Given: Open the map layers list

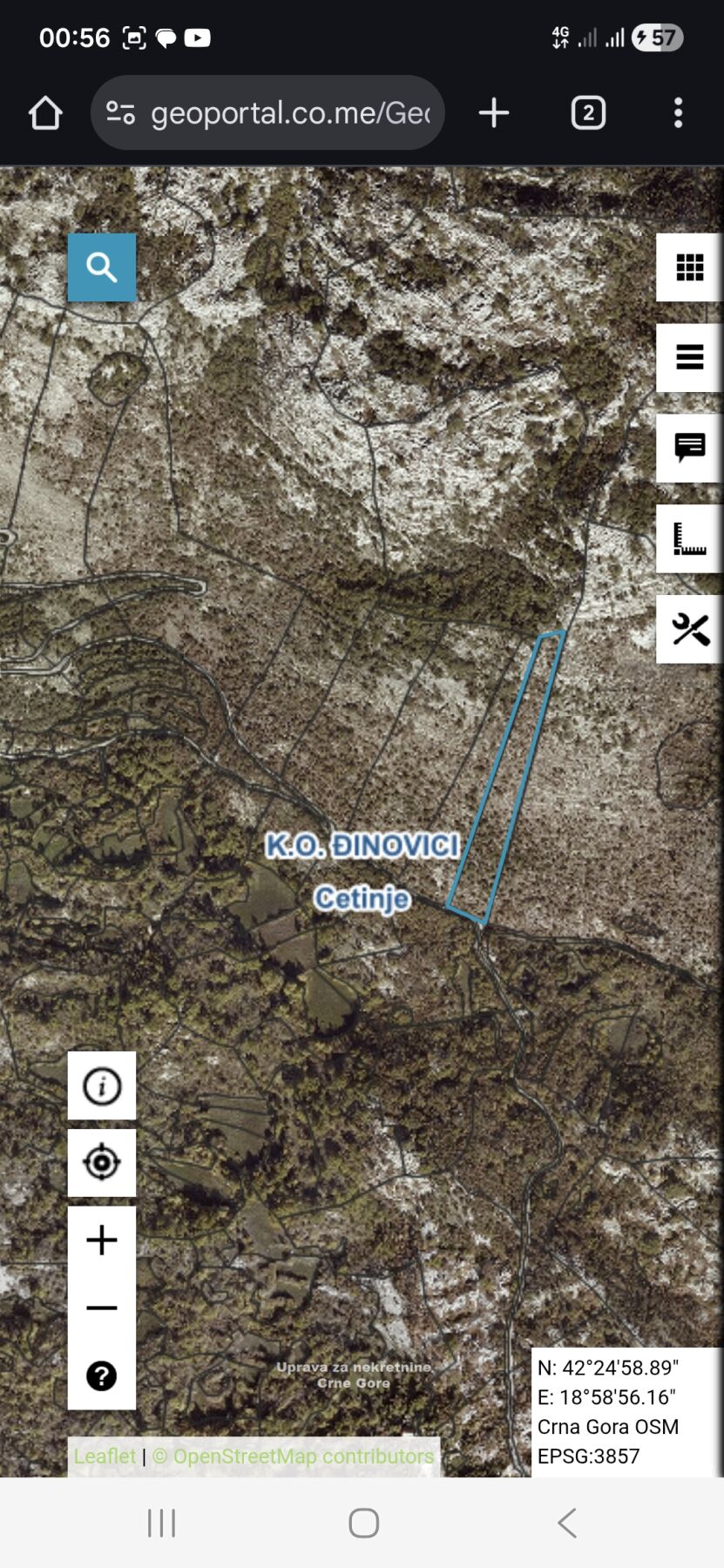Looking at the screenshot, I should pos(689,357).
